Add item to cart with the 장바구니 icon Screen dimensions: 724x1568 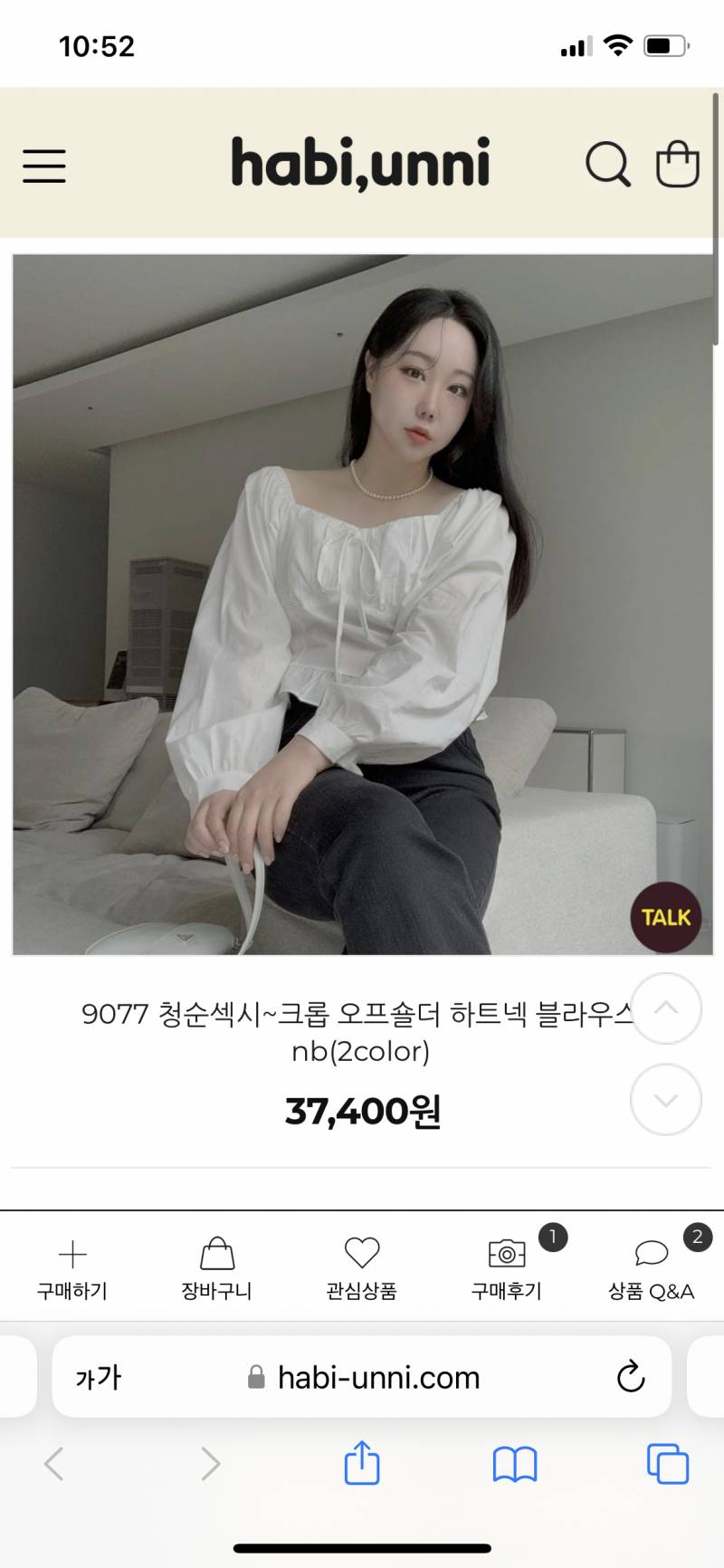click(216, 1252)
